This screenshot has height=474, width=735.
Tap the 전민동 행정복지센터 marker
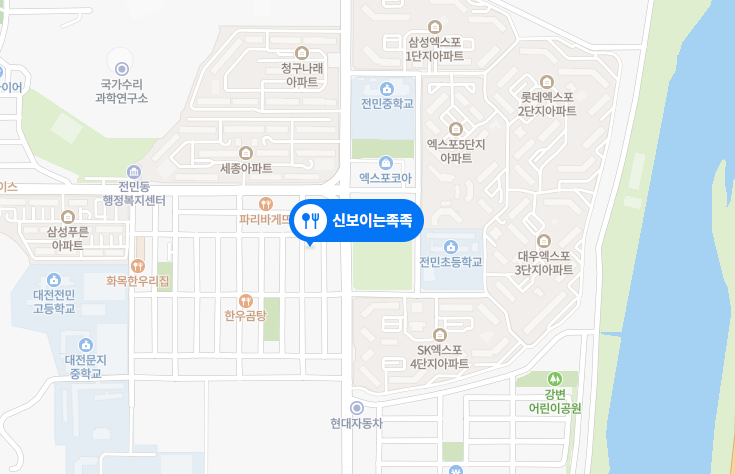coord(134,172)
